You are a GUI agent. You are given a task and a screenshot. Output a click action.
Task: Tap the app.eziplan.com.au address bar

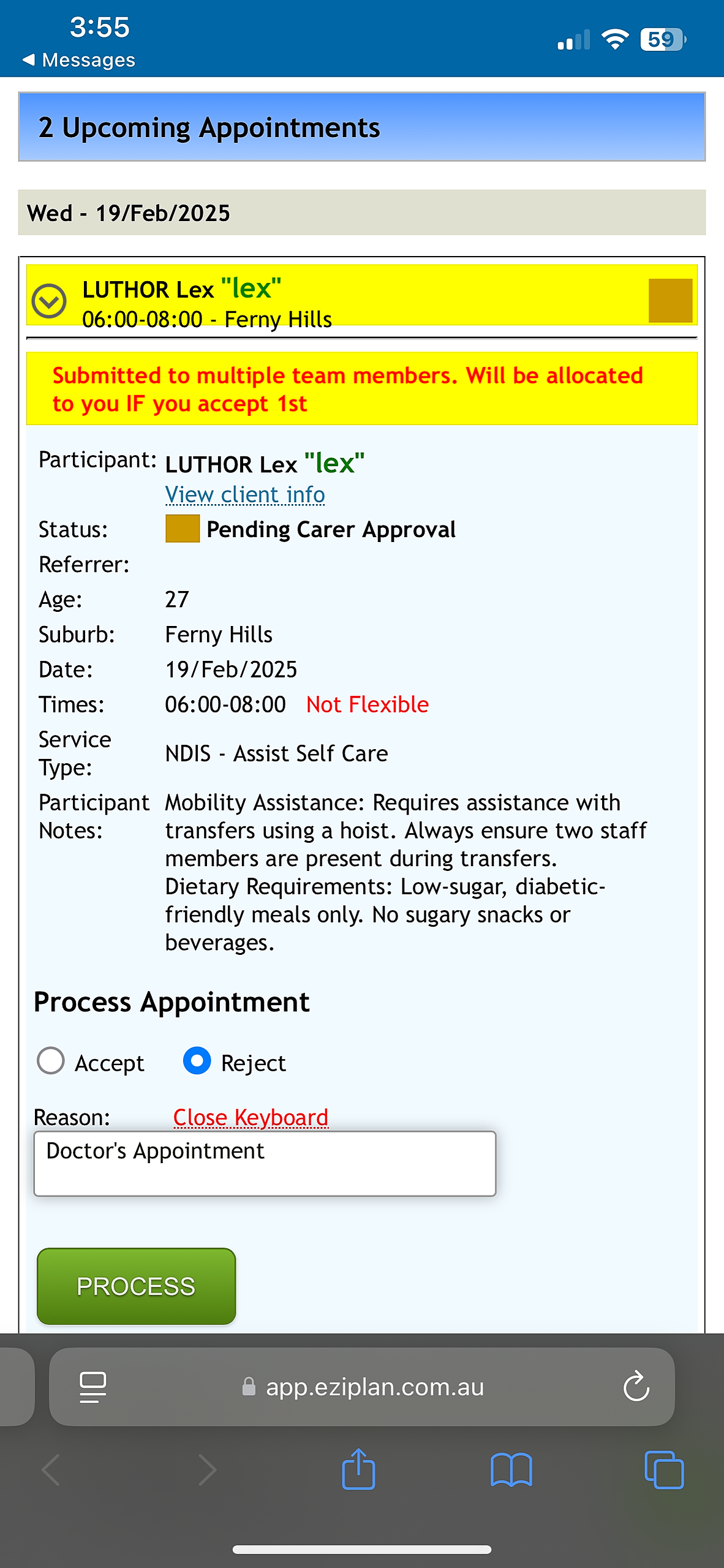tap(374, 1387)
